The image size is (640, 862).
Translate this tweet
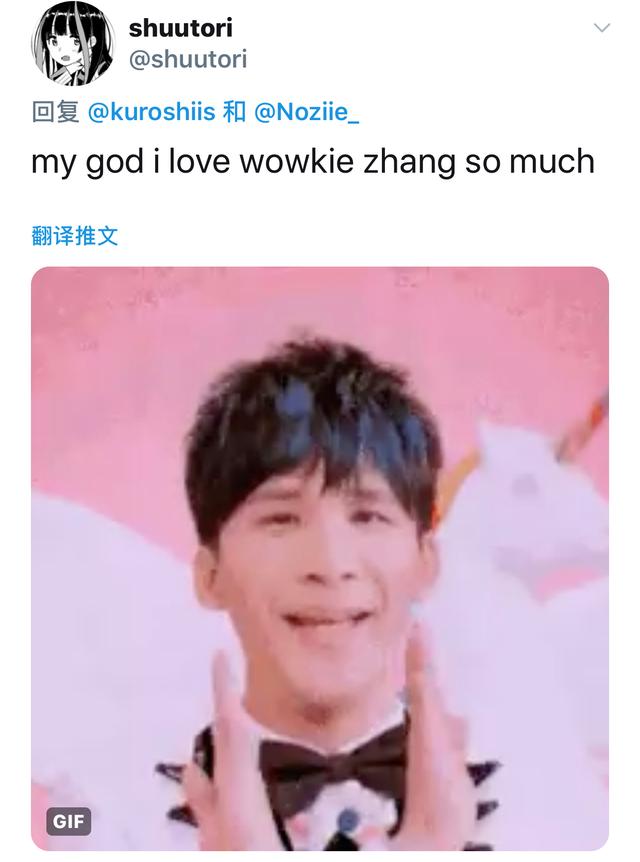point(75,236)
